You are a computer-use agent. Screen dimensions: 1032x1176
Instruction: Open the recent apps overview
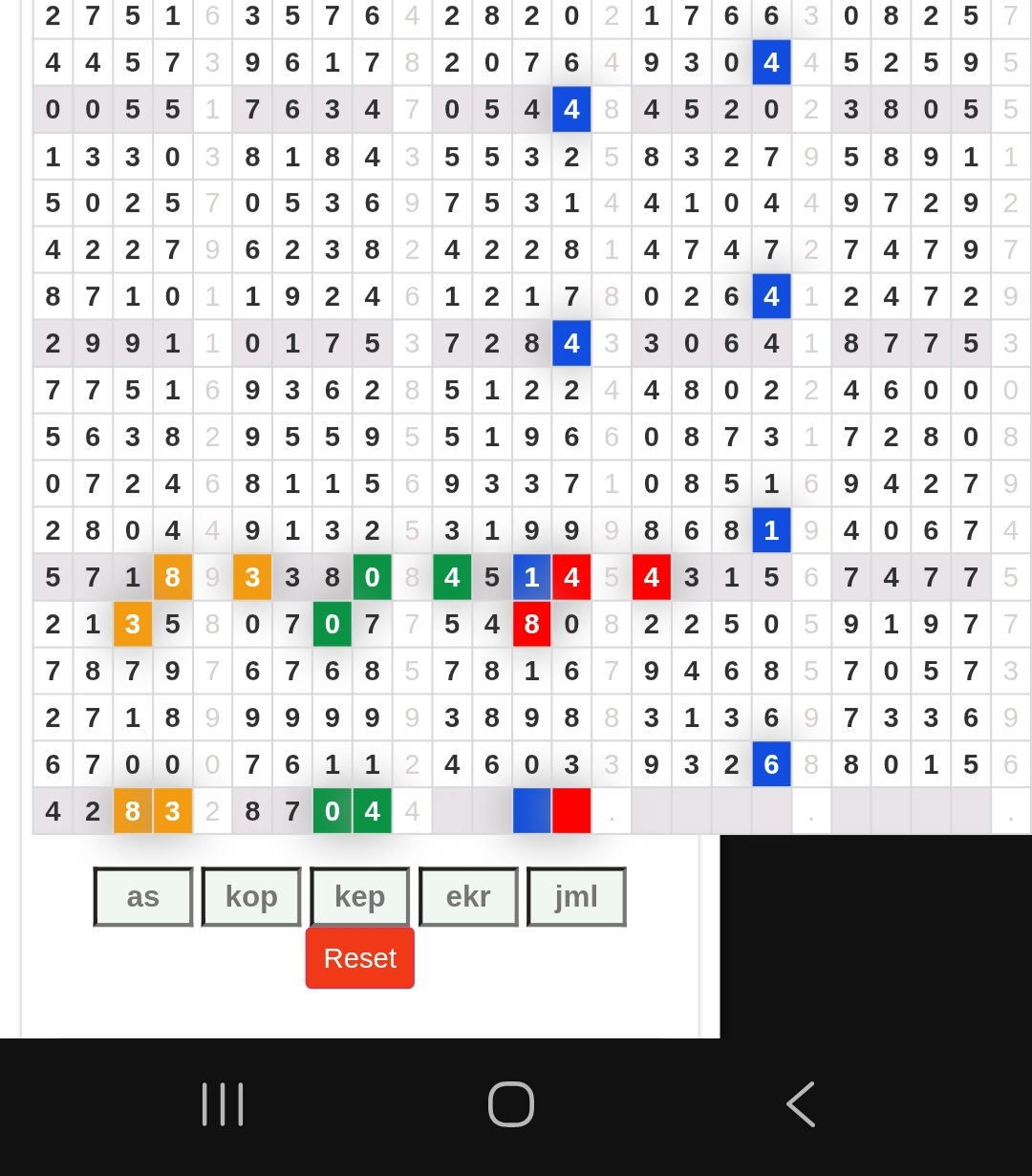coord(223,1104)
